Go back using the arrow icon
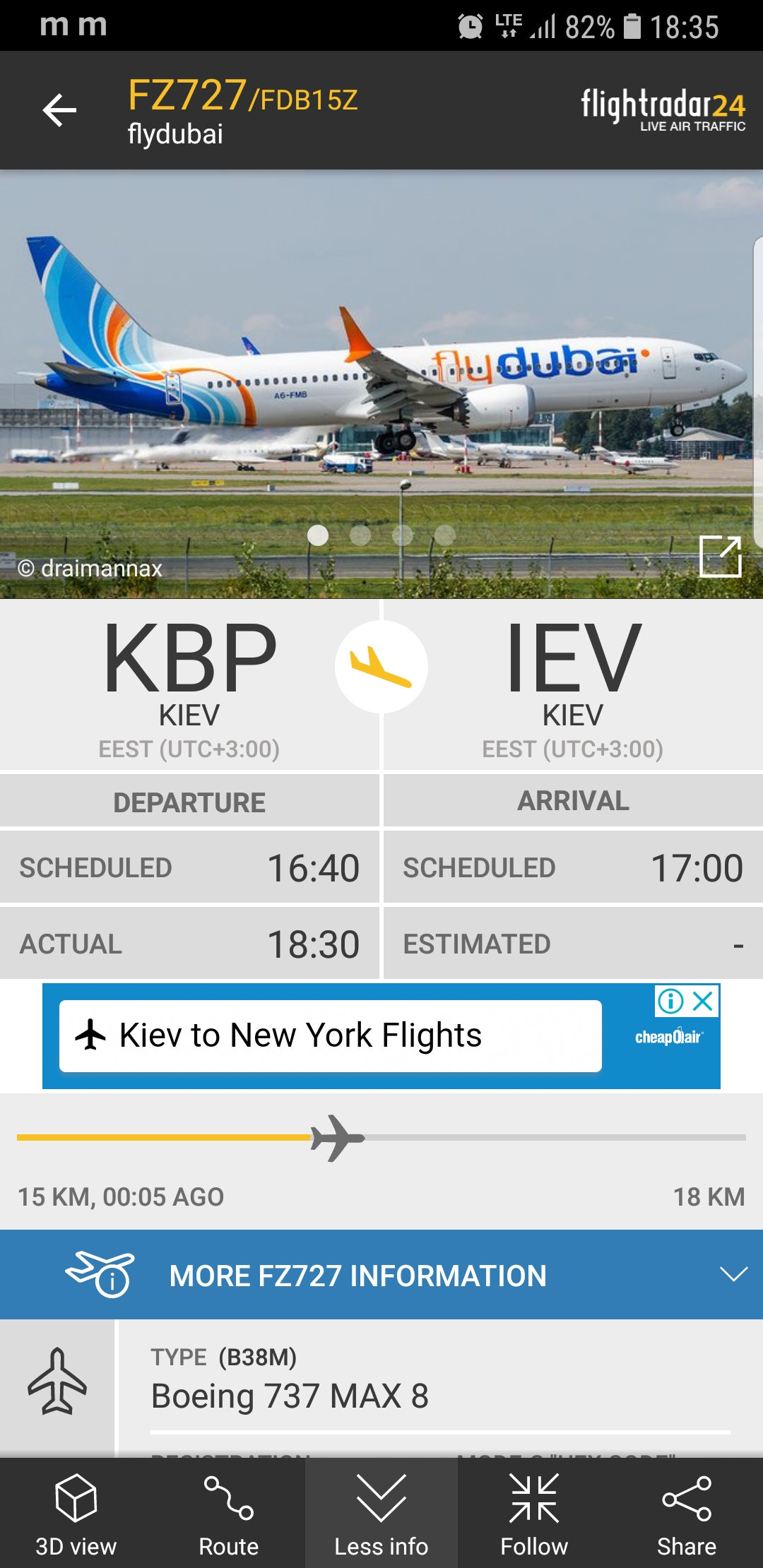Image resolution: width=763 pixels, height=1568 pixels. 59,111
